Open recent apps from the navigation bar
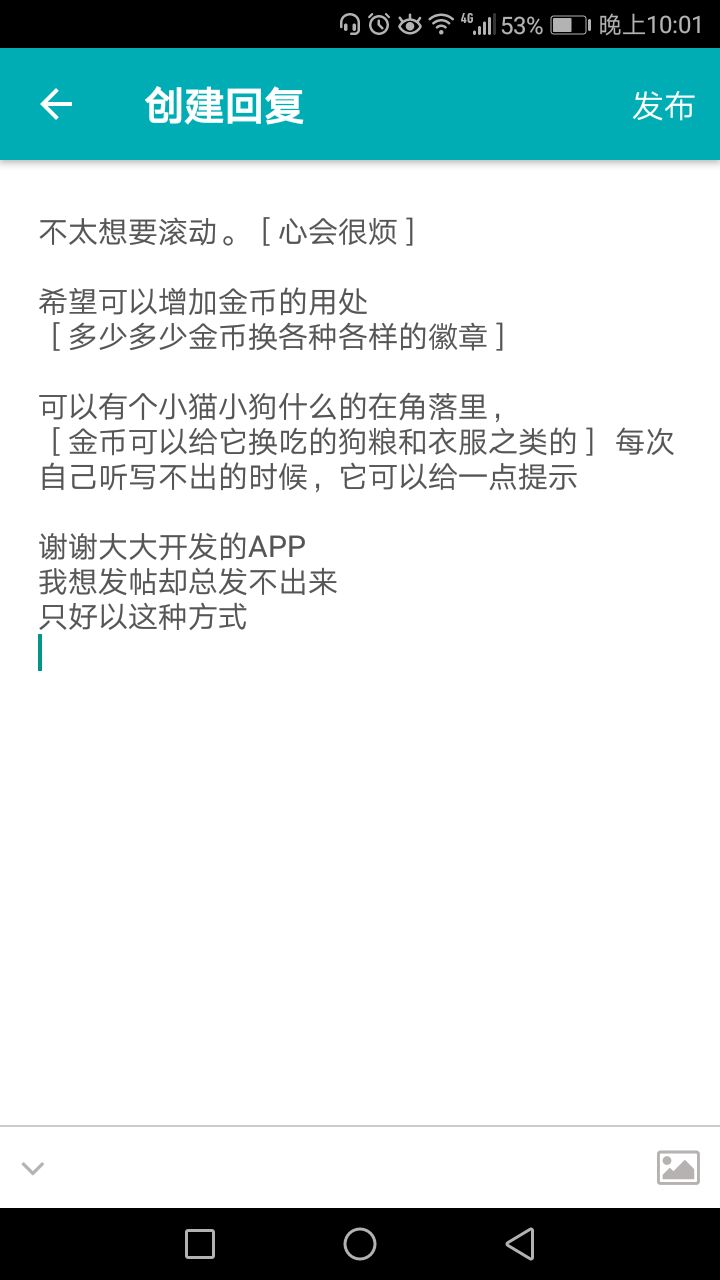The image size is (720, 1280). [x=200, y=1244]
